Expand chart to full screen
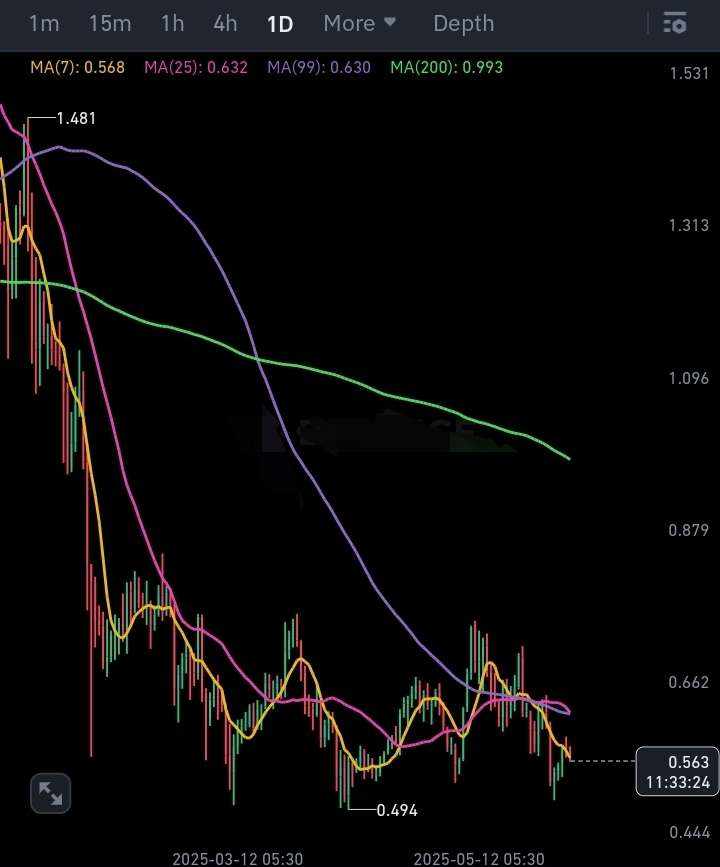Image resolution: width=720 pixels, height=867 pixels. 50,793
